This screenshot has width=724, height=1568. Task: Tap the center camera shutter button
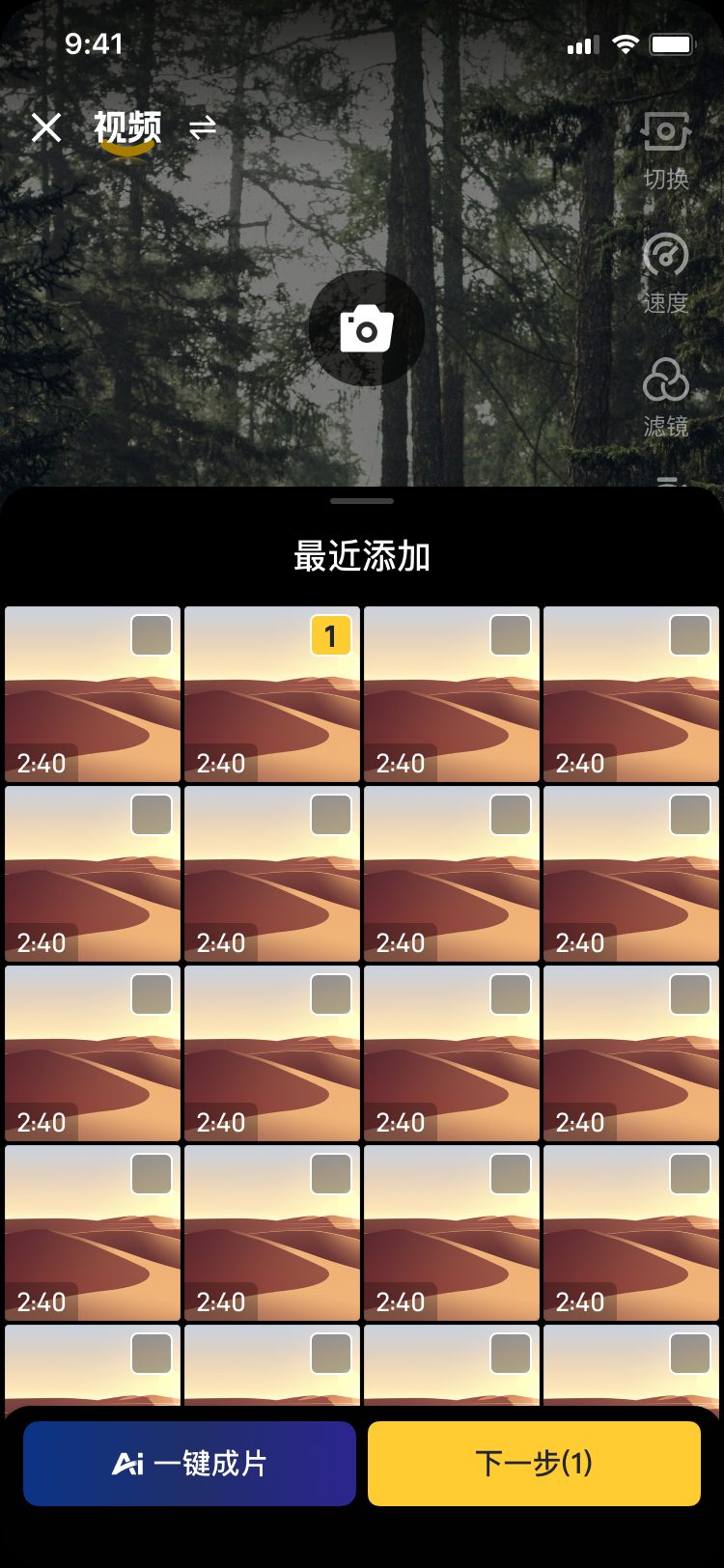pos(366,328)
